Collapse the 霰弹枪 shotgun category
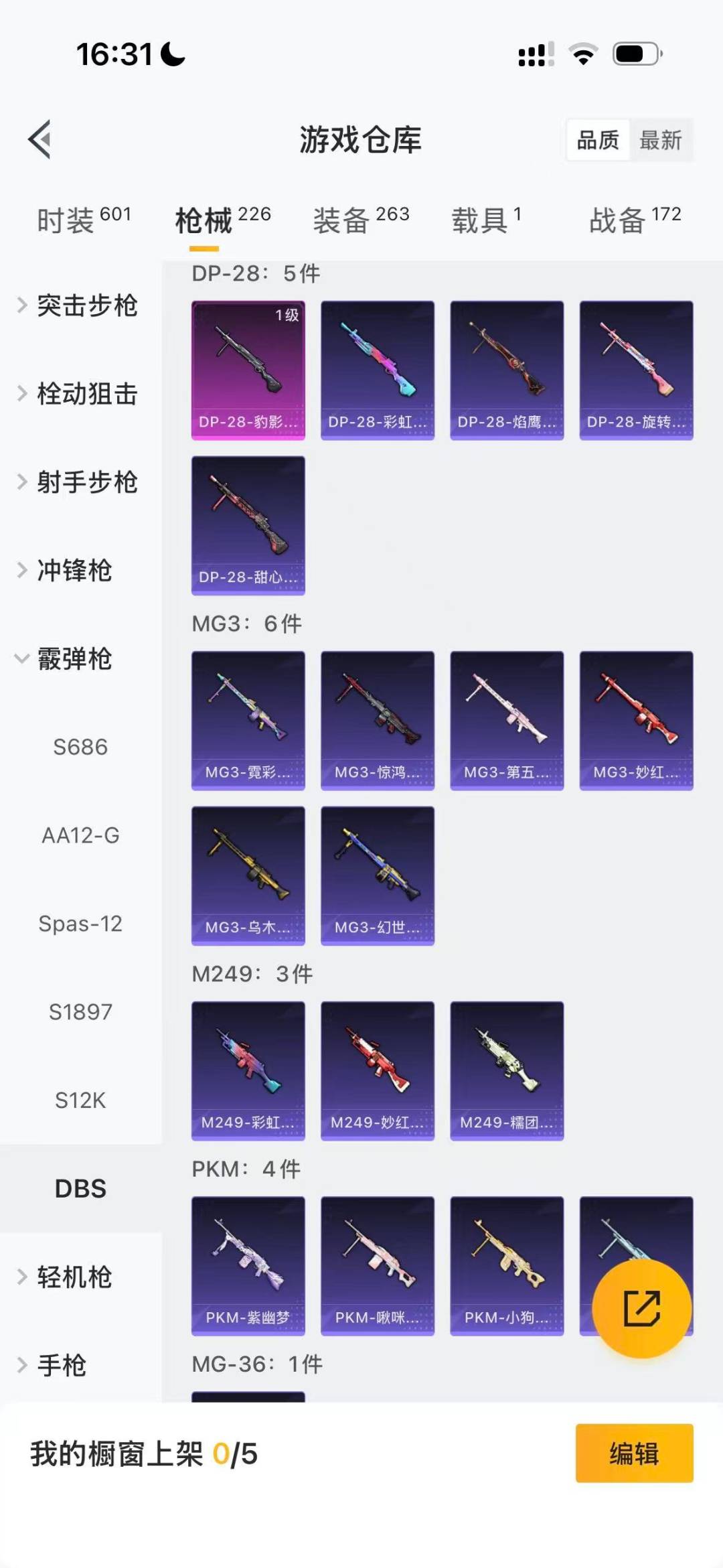723x1568 pixels. tap(74, 660)
